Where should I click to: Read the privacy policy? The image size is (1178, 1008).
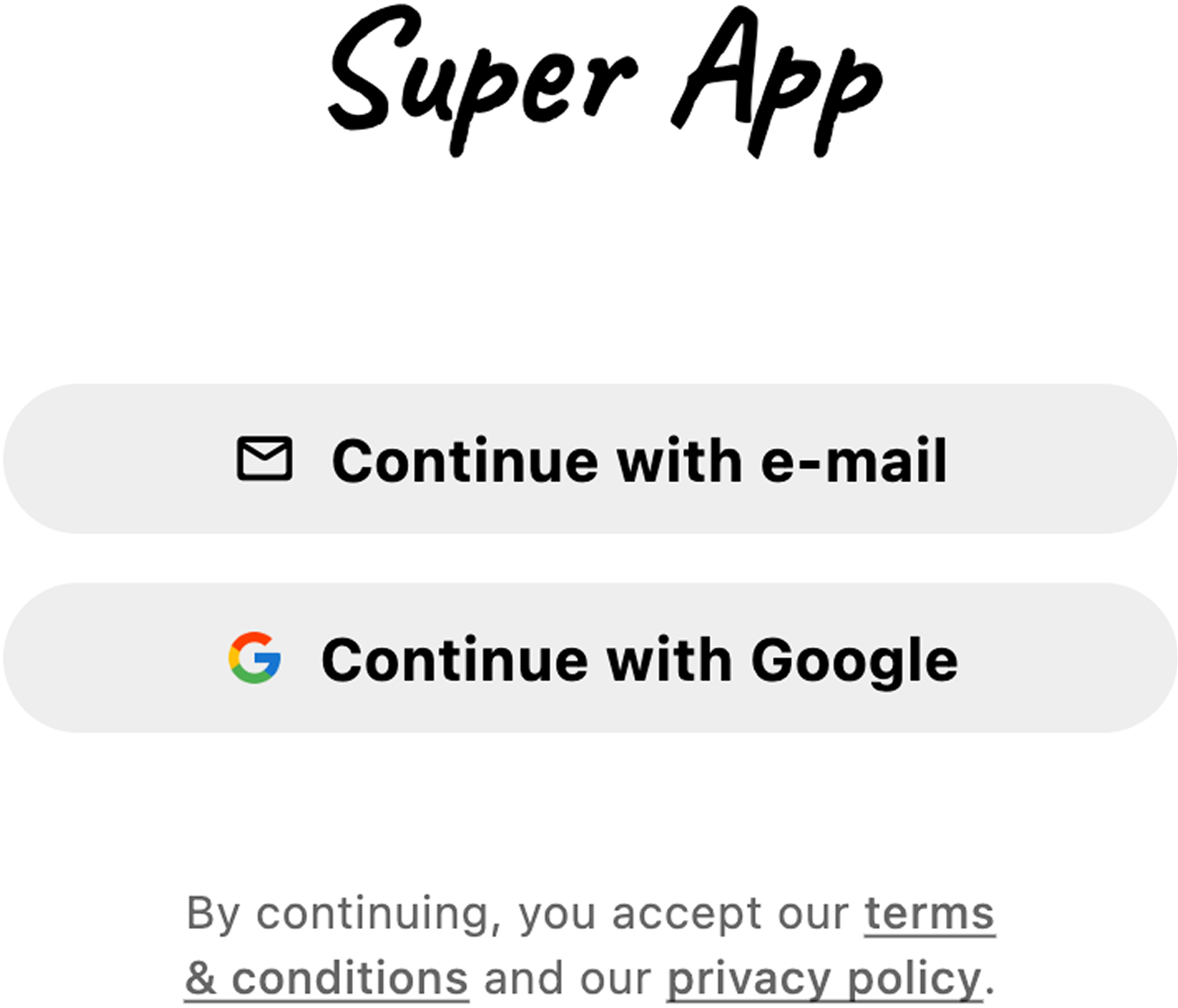tap(824, 979)
